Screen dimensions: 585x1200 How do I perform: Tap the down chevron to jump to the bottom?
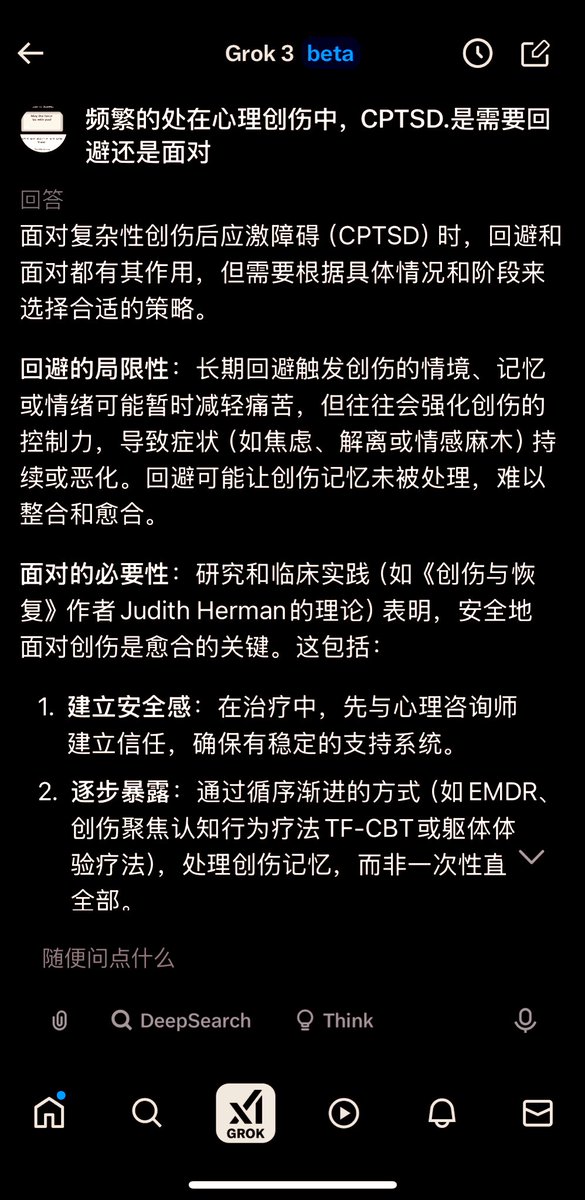click(532, 857)
